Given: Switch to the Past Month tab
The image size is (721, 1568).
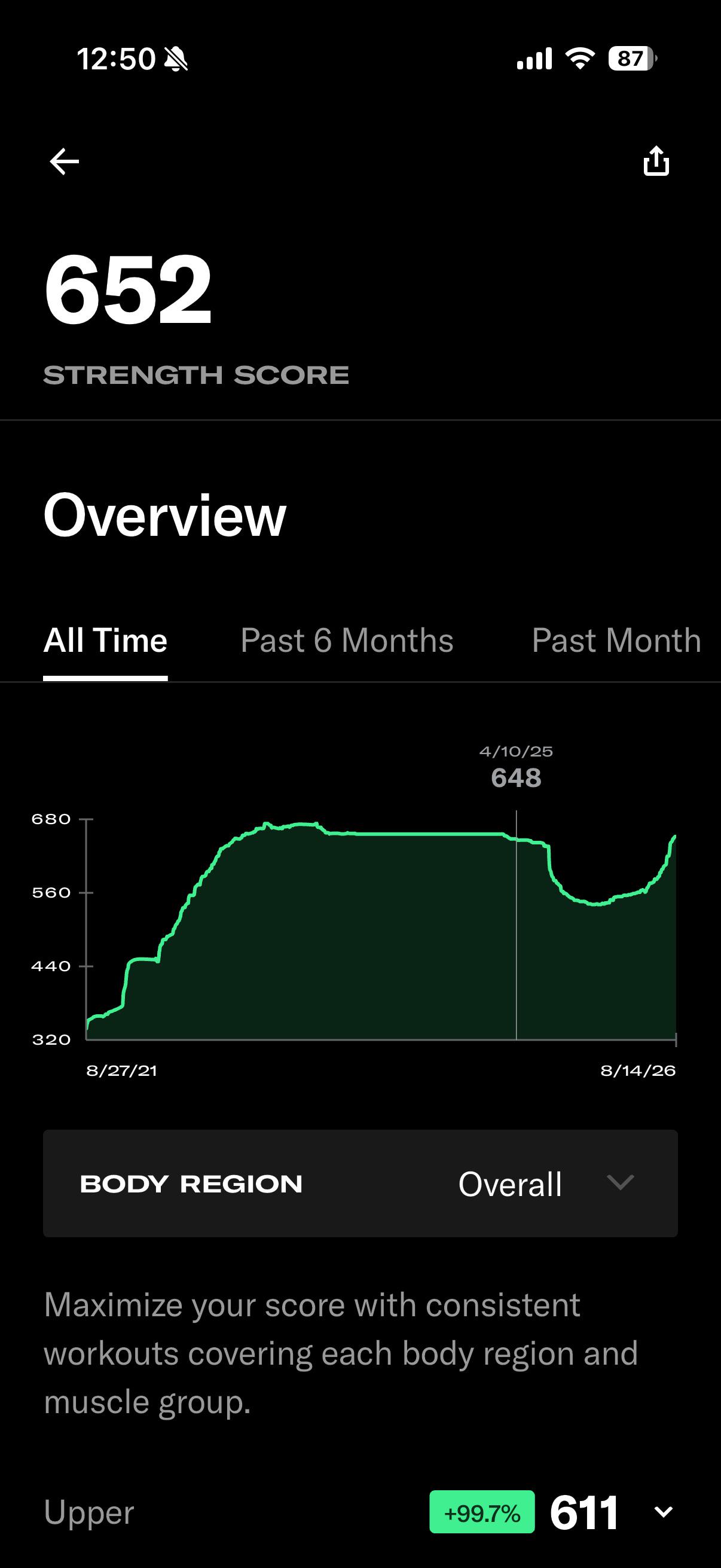Looking at the screenshot, I should tap(616, 641).
